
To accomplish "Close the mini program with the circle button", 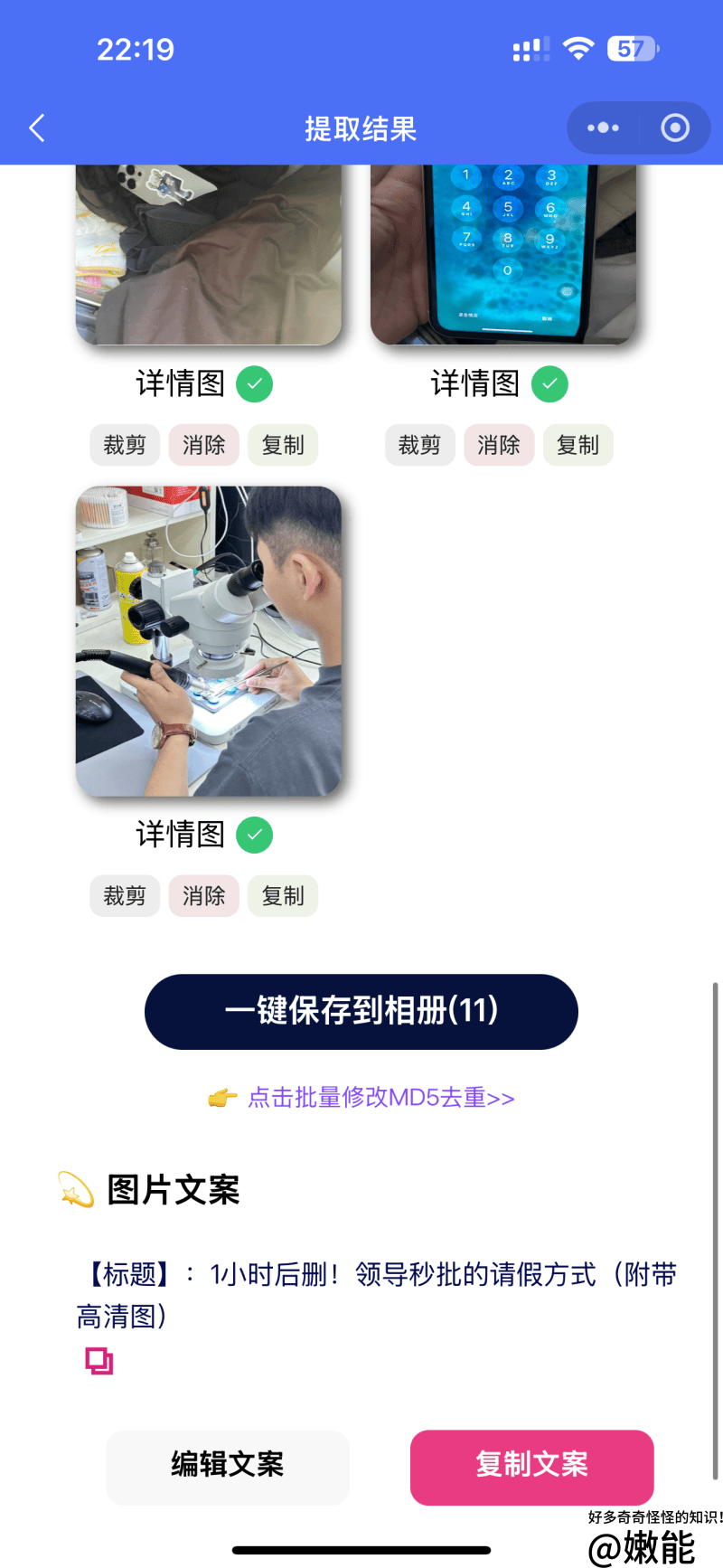I will coord(674,128).
